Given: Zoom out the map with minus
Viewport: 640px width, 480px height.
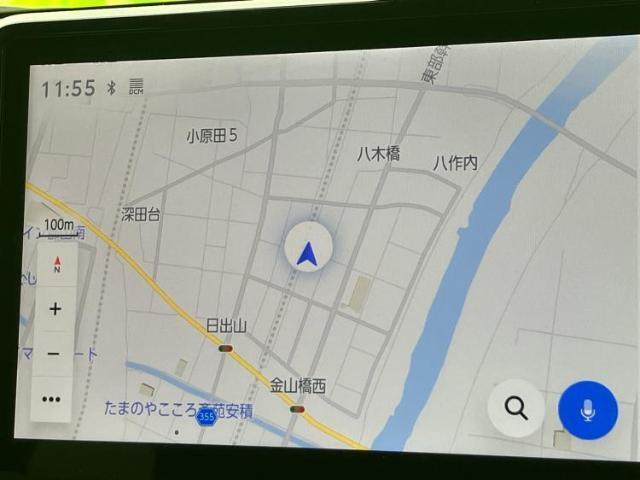Looking at the screenshot, I should [x=54, y=353].
